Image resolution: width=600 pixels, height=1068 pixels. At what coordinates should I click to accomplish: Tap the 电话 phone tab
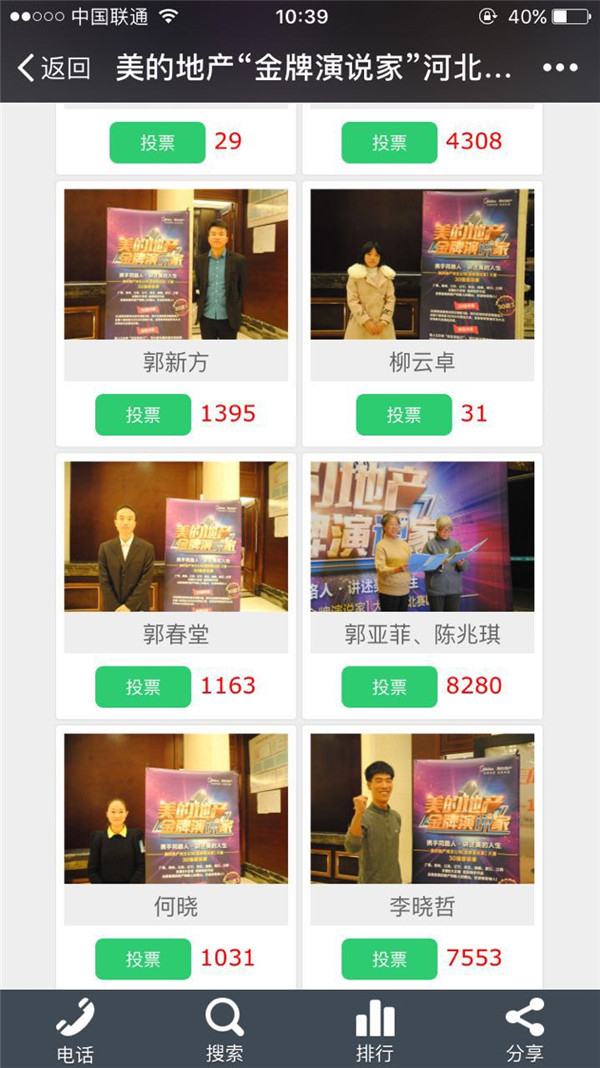coord(75,1030)
